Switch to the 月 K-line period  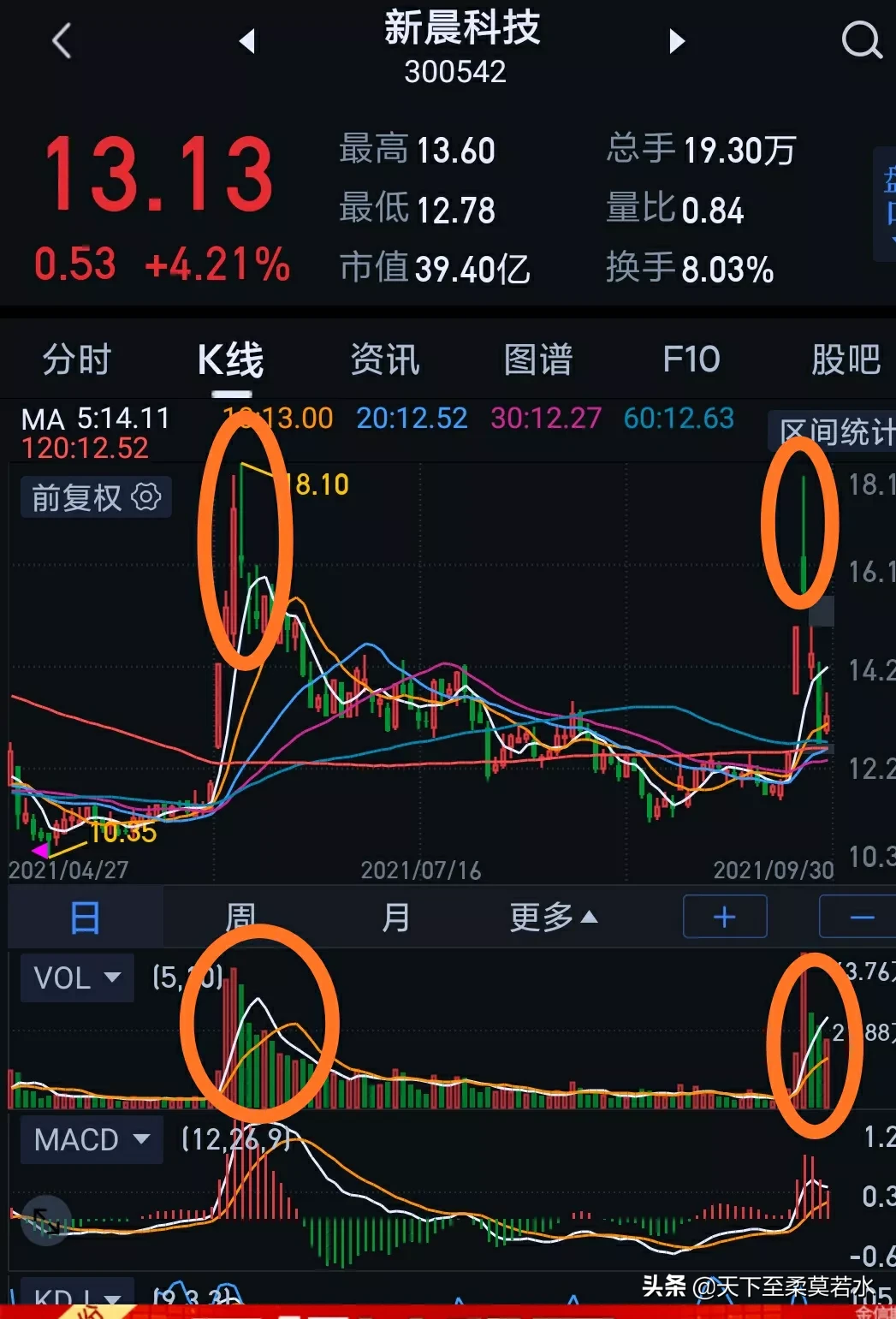pyautogui.click(x=395, y=918)
